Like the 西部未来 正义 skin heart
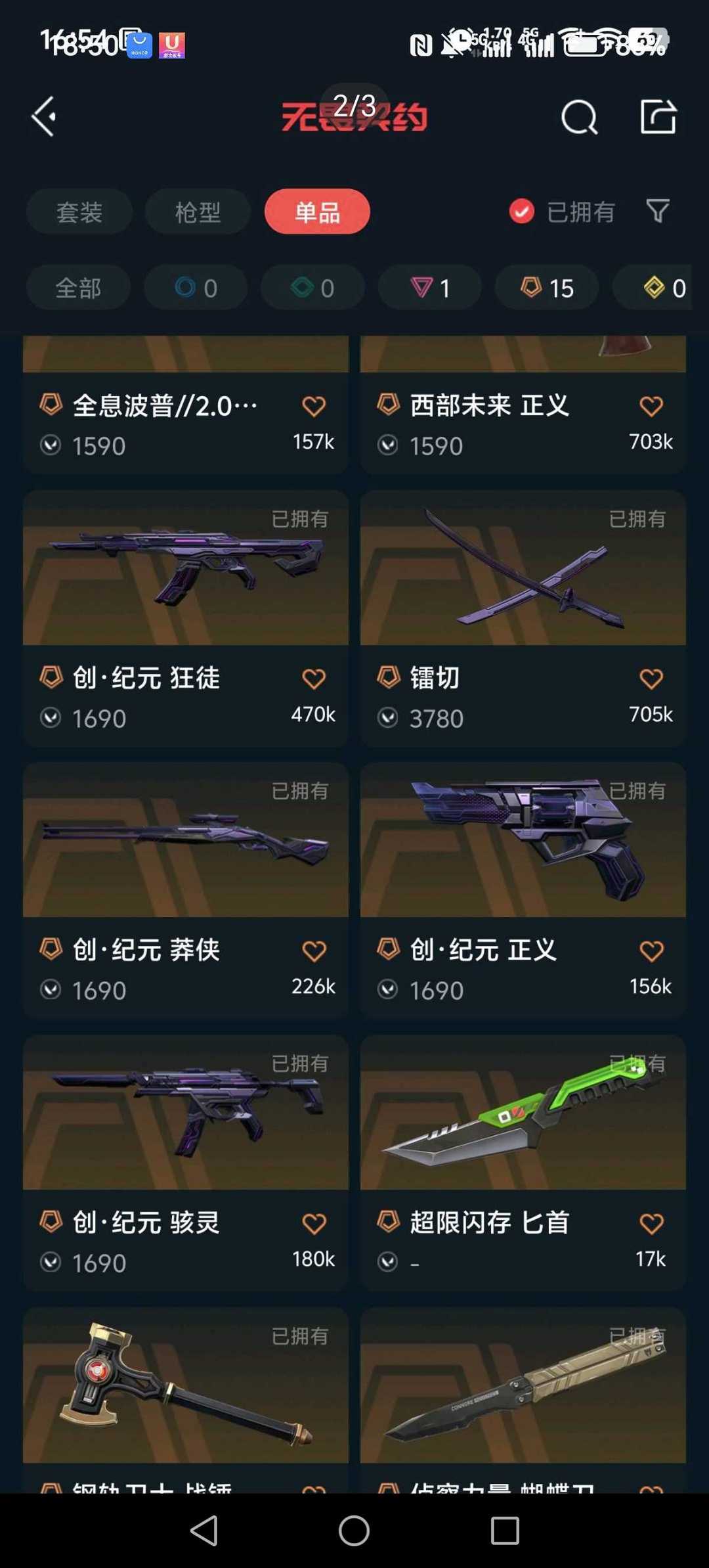The height and width of the screenshot is (1568, 709). [651, 406]
